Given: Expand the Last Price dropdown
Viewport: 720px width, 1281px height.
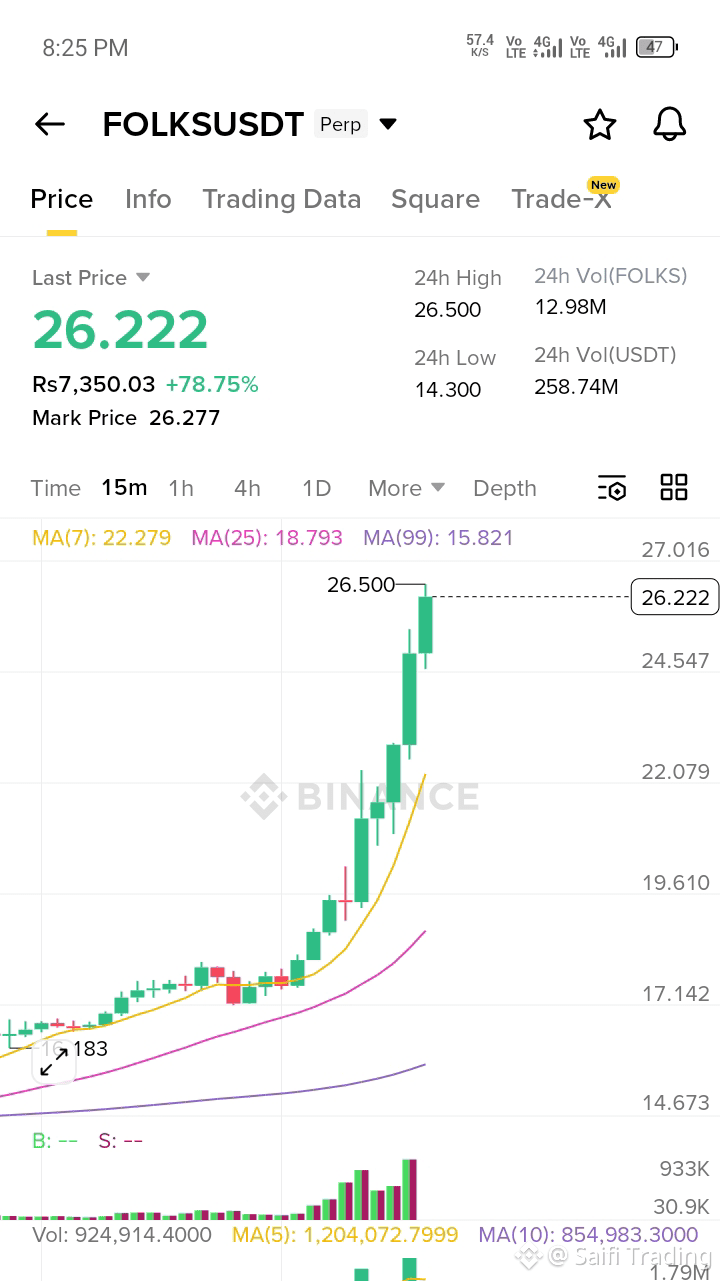Looking at the screenshot, I should (x=142, y=277).
